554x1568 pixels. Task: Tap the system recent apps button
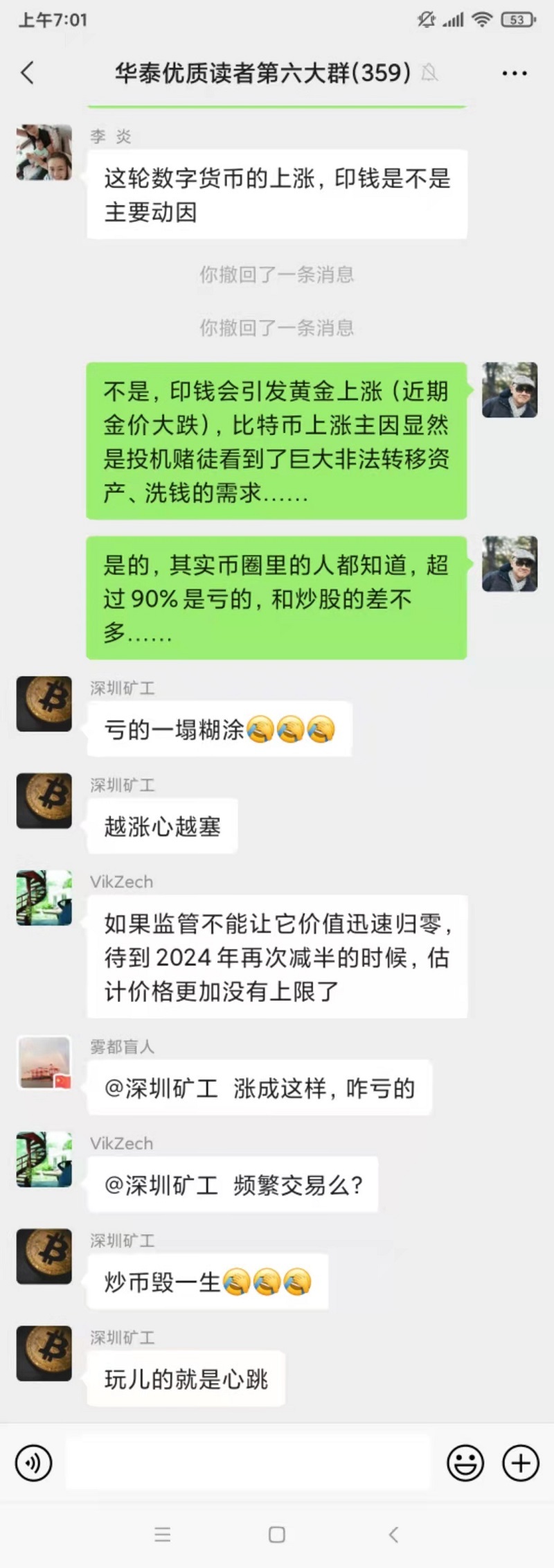point(163,1534)
